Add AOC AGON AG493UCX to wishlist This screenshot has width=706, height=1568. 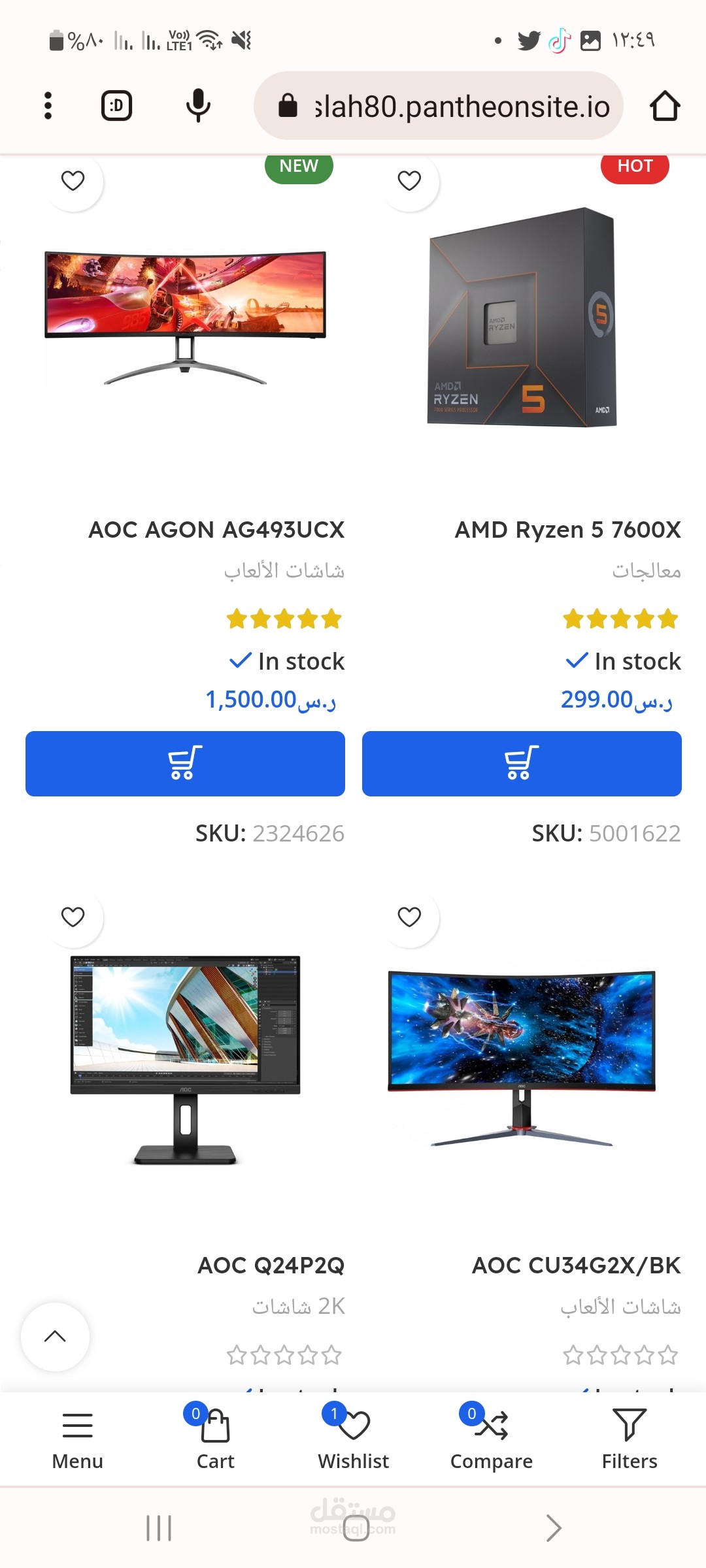[x=73, y=181]
